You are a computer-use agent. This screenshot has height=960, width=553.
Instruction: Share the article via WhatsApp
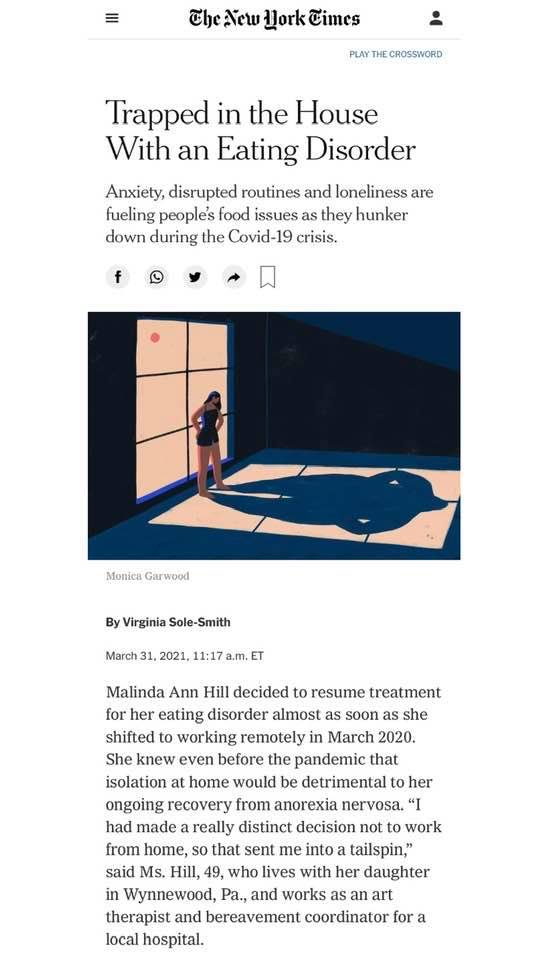157,277
